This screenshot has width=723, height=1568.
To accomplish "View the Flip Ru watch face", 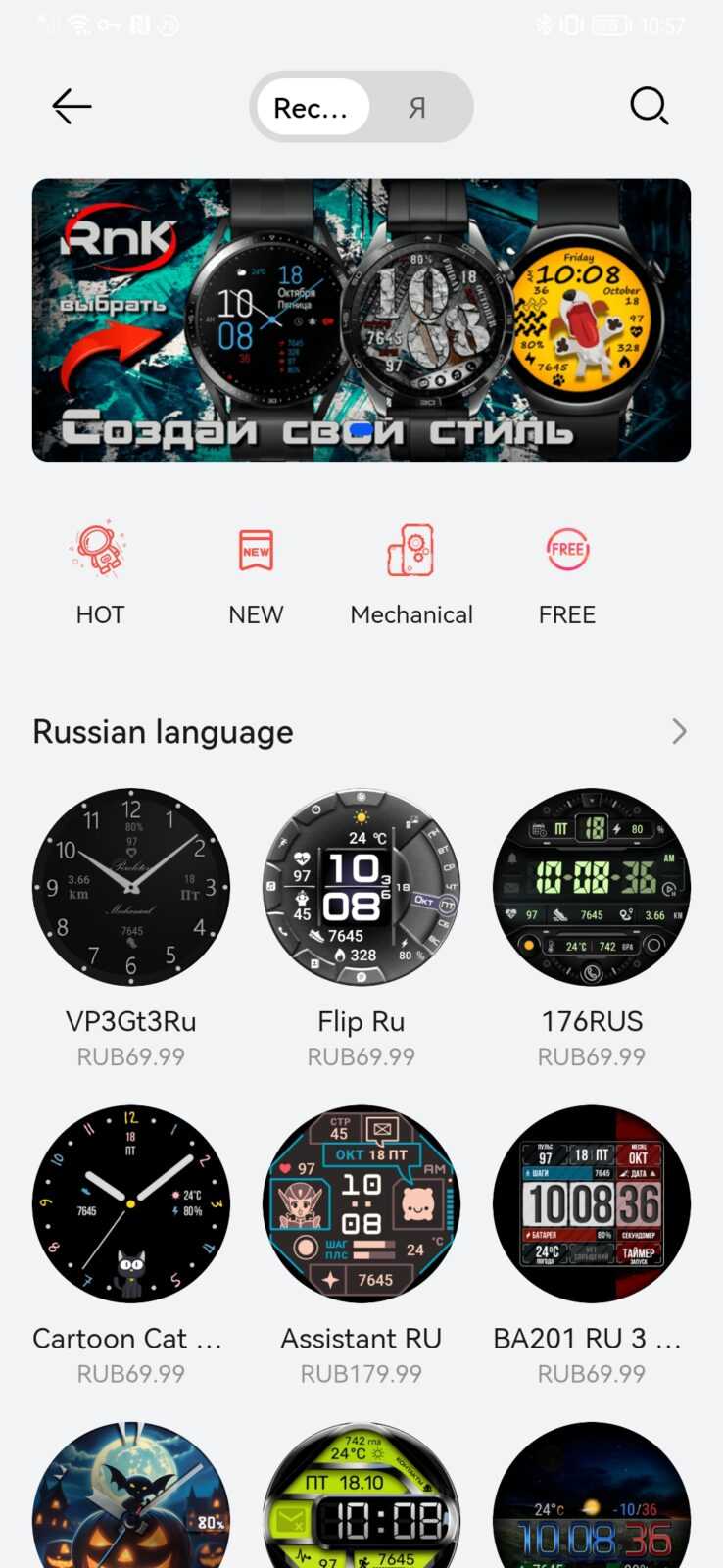I will pyautogui.click(x=361, y=887).
